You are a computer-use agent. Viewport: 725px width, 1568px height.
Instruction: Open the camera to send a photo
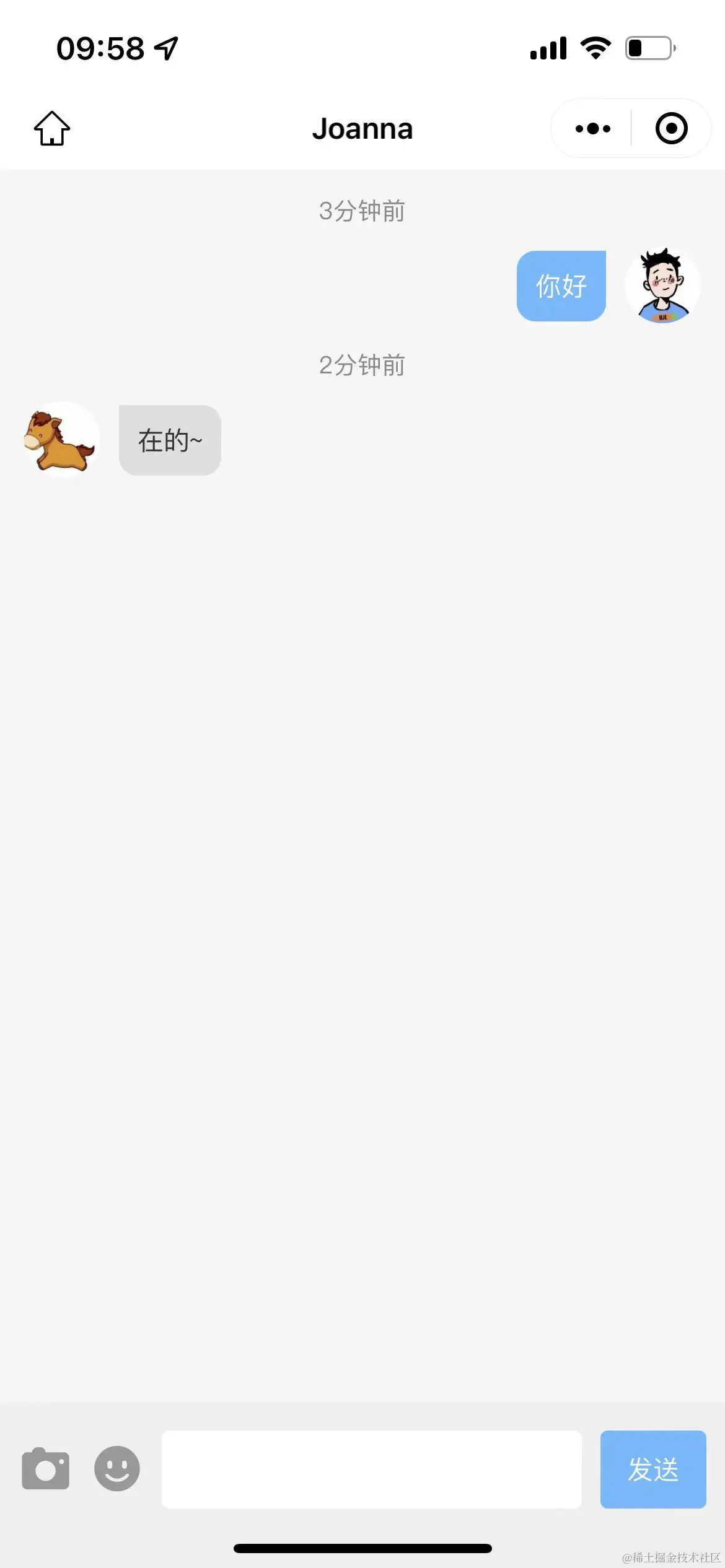pyautogui.click(x=45, y=1468)
